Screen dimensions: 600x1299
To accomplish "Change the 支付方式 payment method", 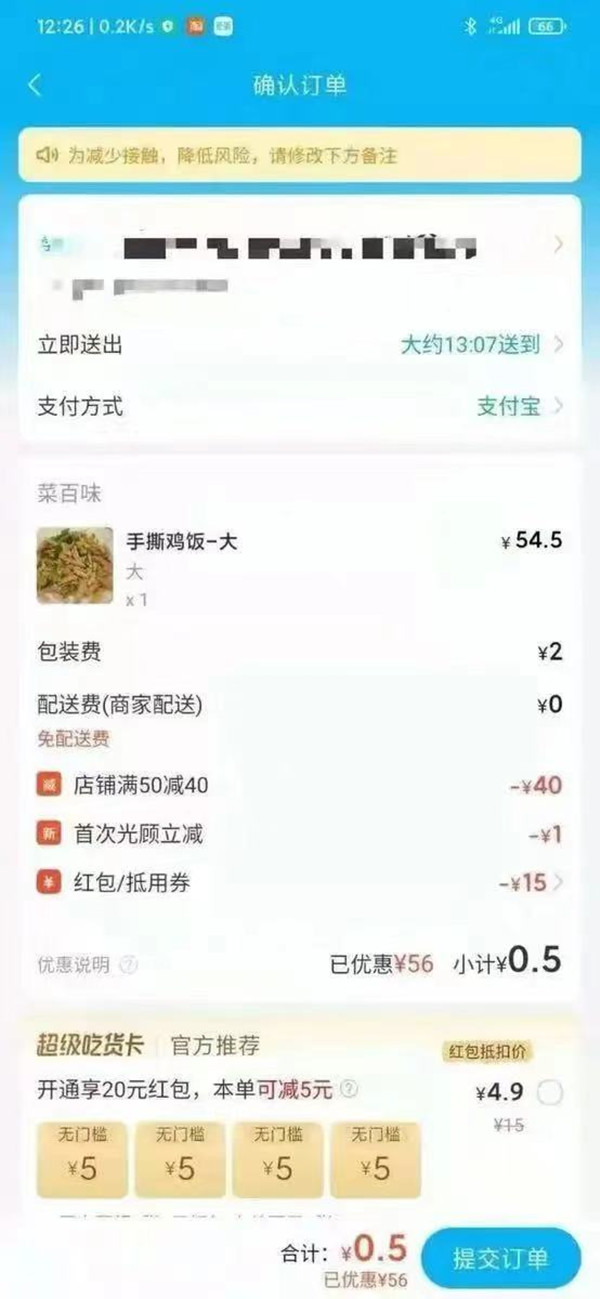I will coord(520,406).
